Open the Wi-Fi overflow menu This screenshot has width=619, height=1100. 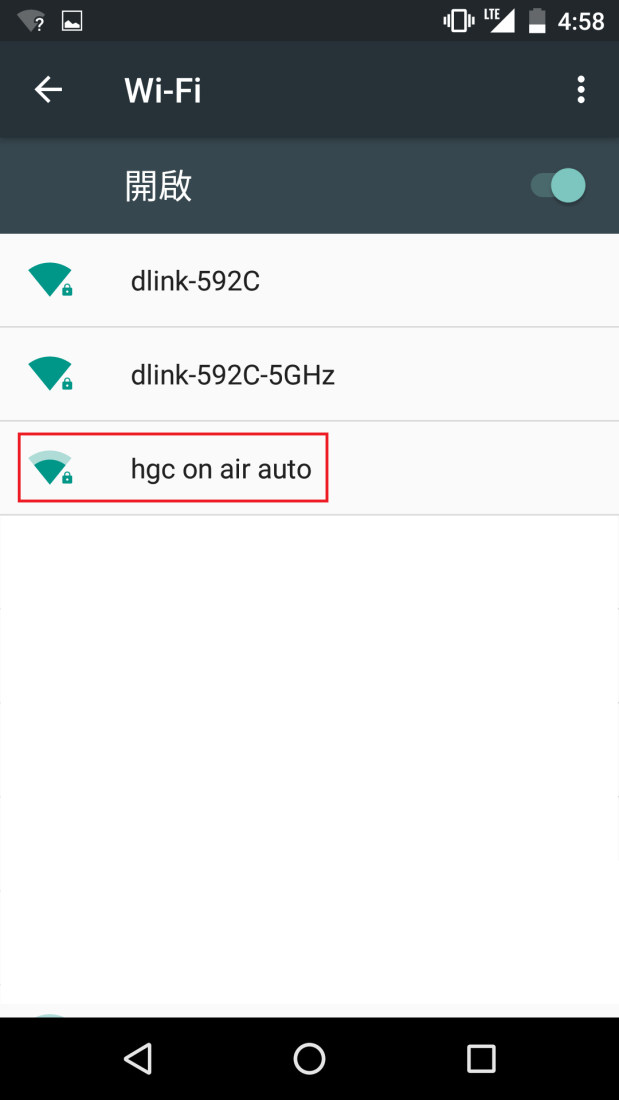click(580, 90)
